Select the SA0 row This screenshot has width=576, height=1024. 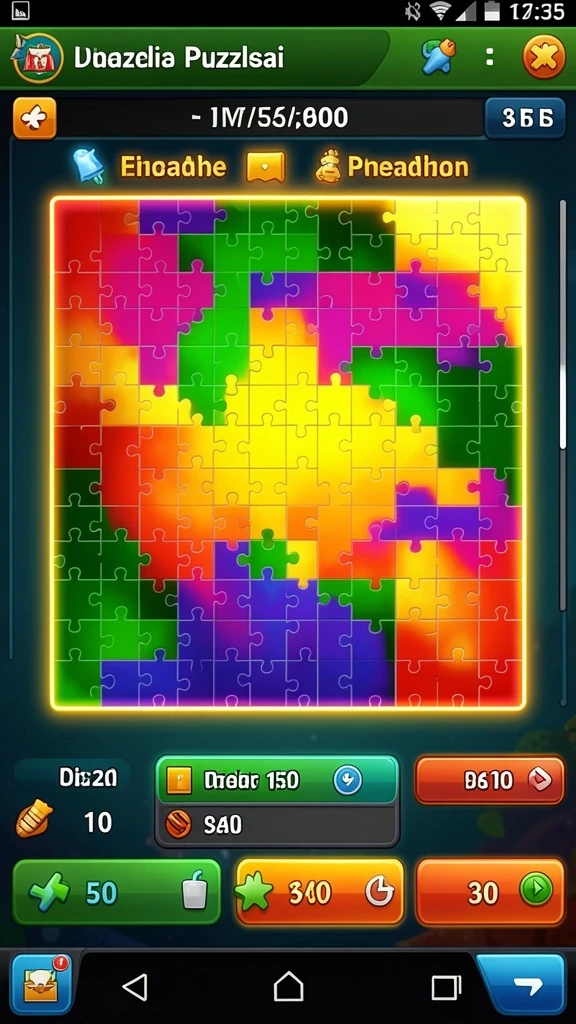(x=276, y=825)
